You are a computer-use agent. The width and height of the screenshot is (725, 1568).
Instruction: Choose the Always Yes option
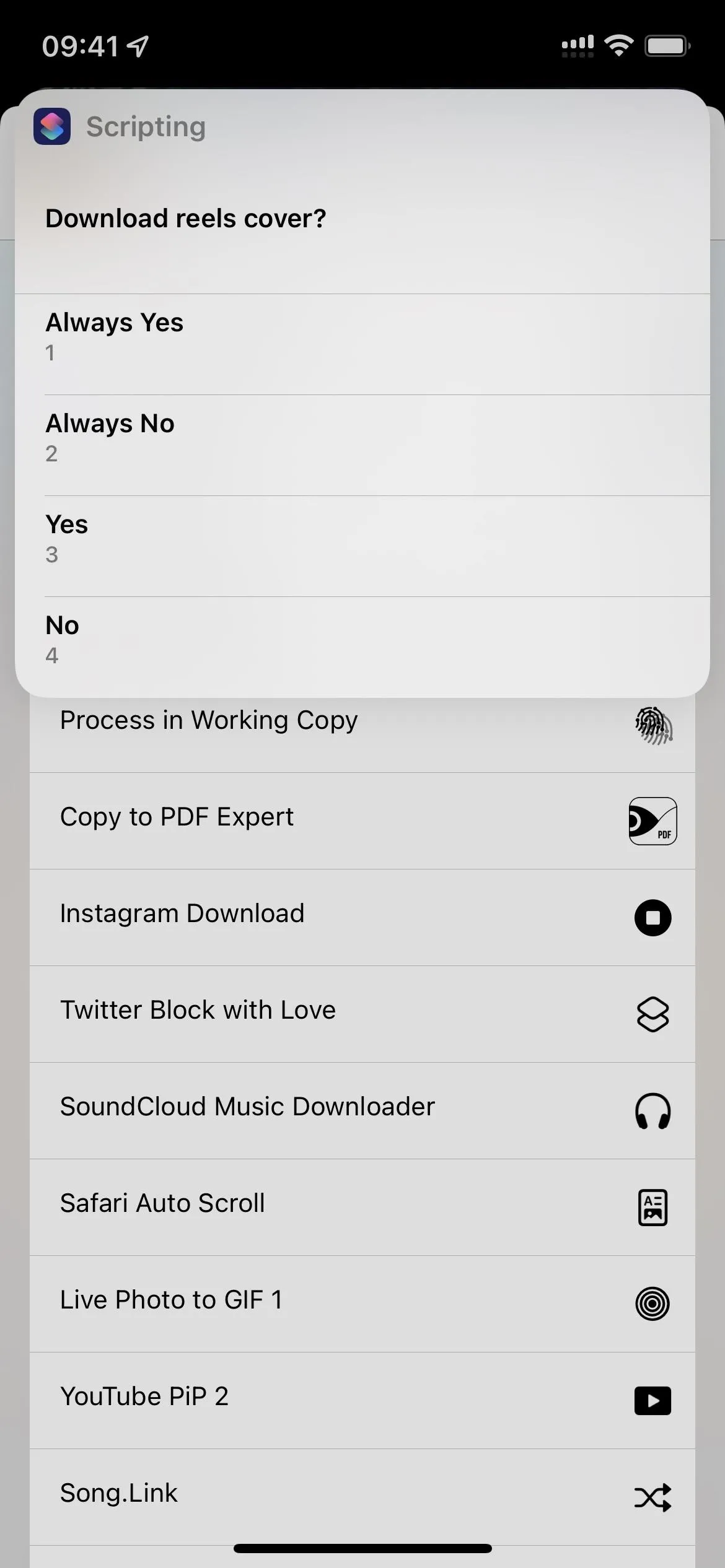(362, 344)
